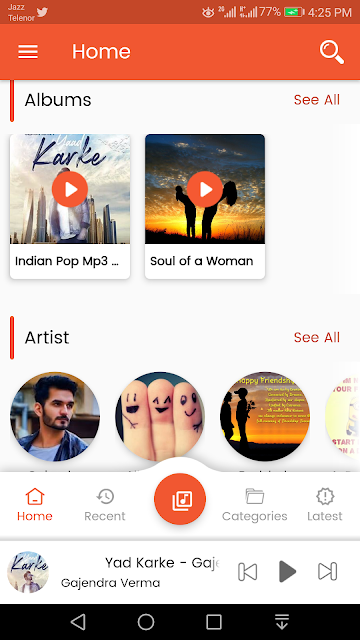Open the search magnifier icon
360x640 pixels.
click(x=331, y=52)
